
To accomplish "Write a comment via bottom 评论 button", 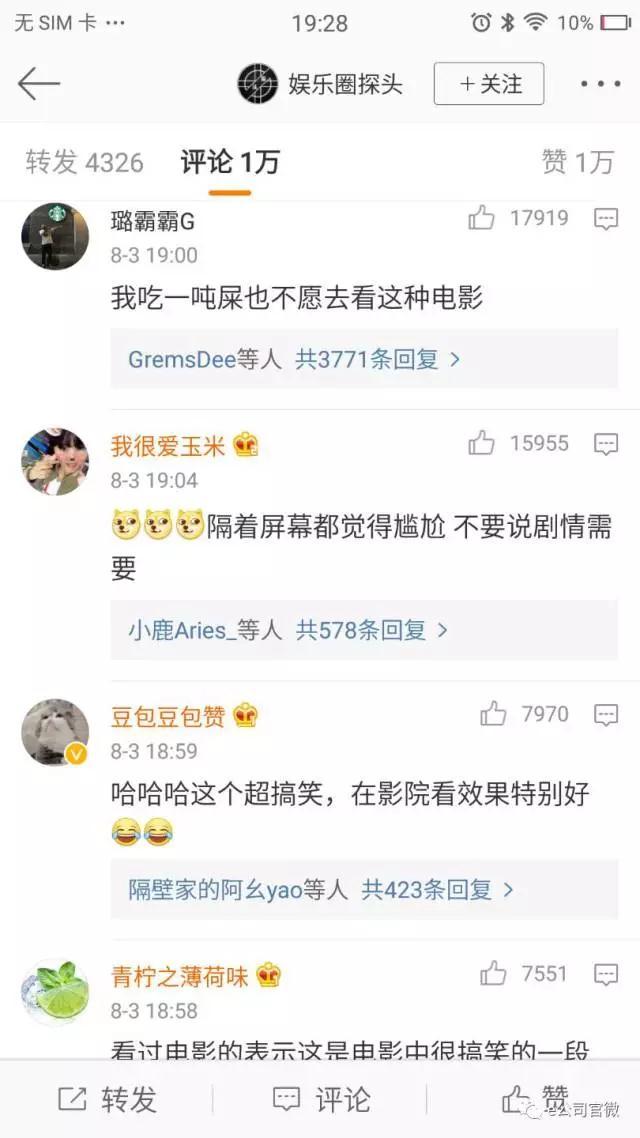I will coord(322,1100).
